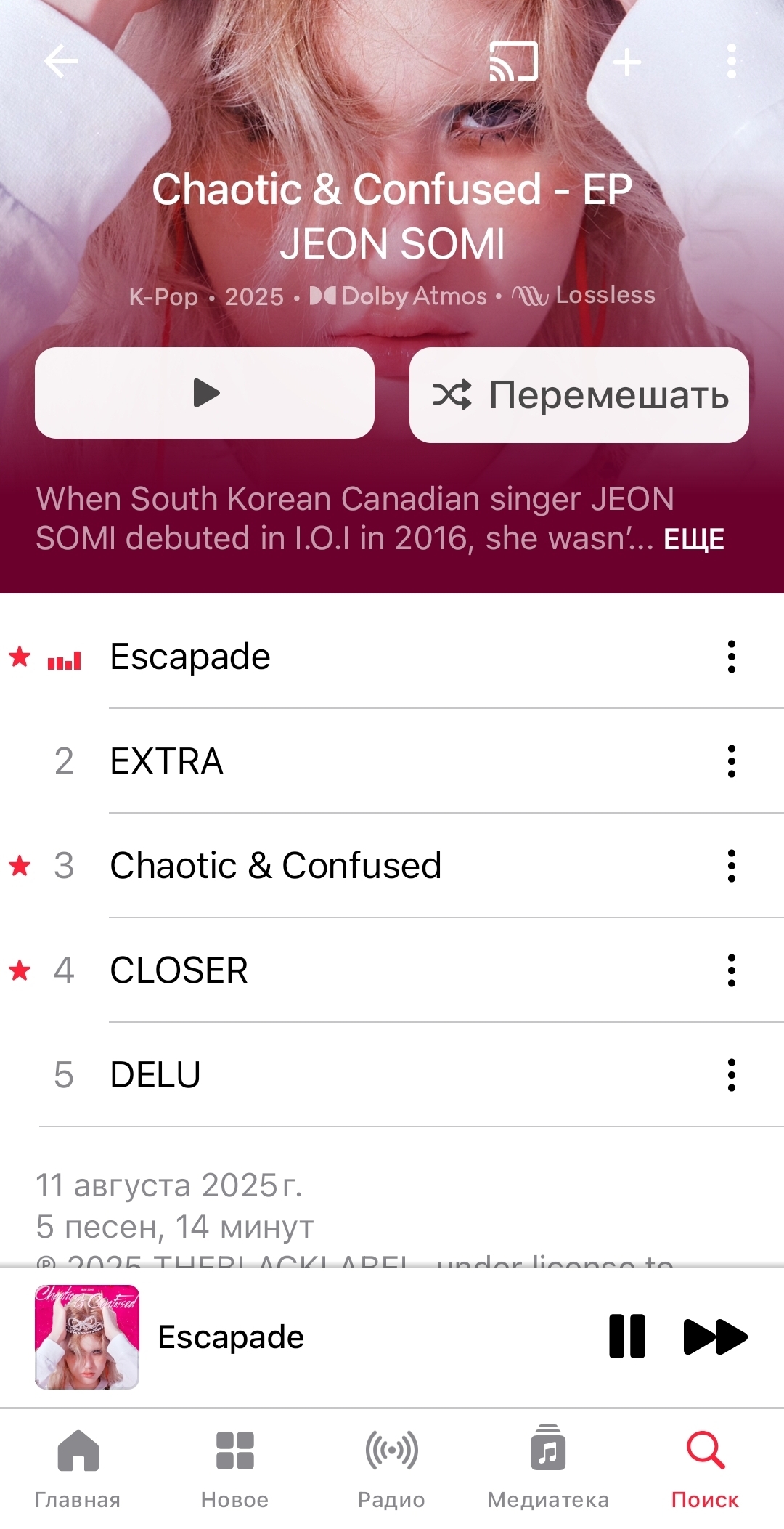The width and height of the screenshot is (784, 1529).
Task: Open the cast to device icon
Action: (514, 61)
